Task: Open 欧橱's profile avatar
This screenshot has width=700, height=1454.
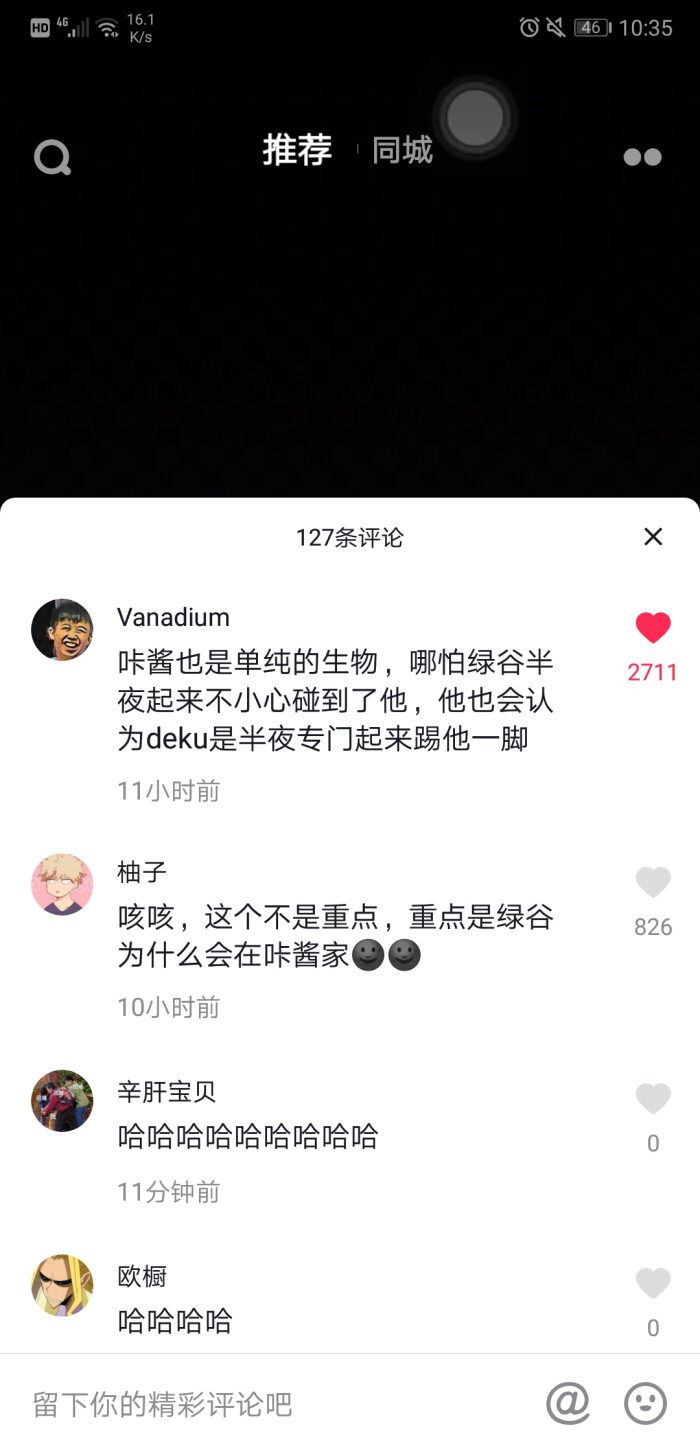Action: coord(62,1285)
